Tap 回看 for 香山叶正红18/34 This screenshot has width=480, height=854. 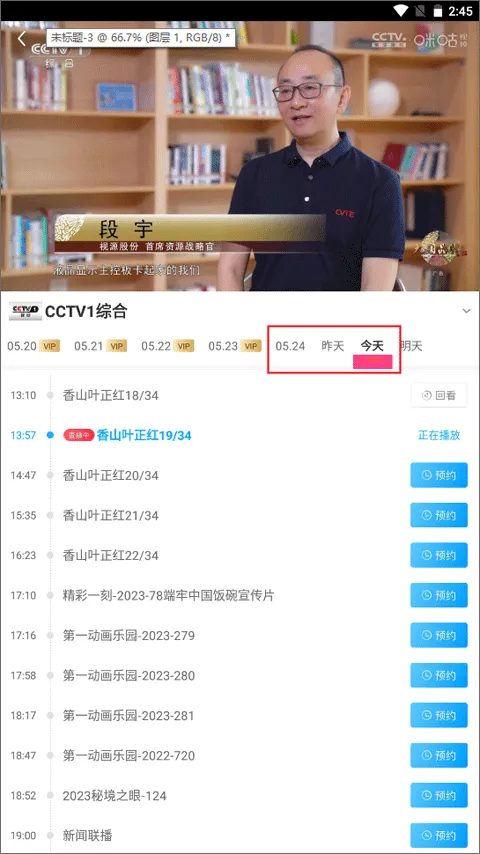point(439,395)
